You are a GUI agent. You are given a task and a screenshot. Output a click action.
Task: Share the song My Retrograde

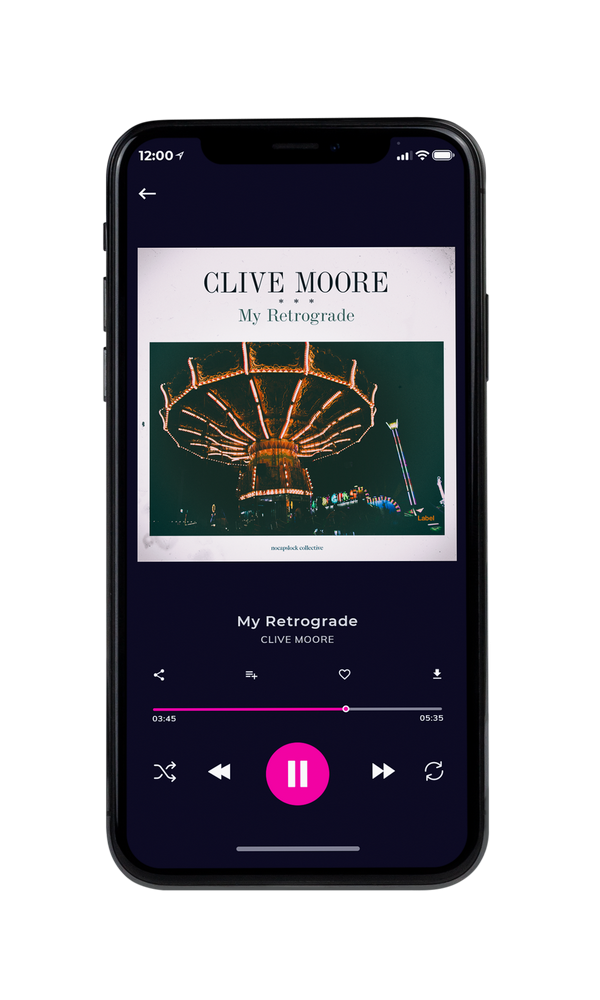tap(159, 675)
